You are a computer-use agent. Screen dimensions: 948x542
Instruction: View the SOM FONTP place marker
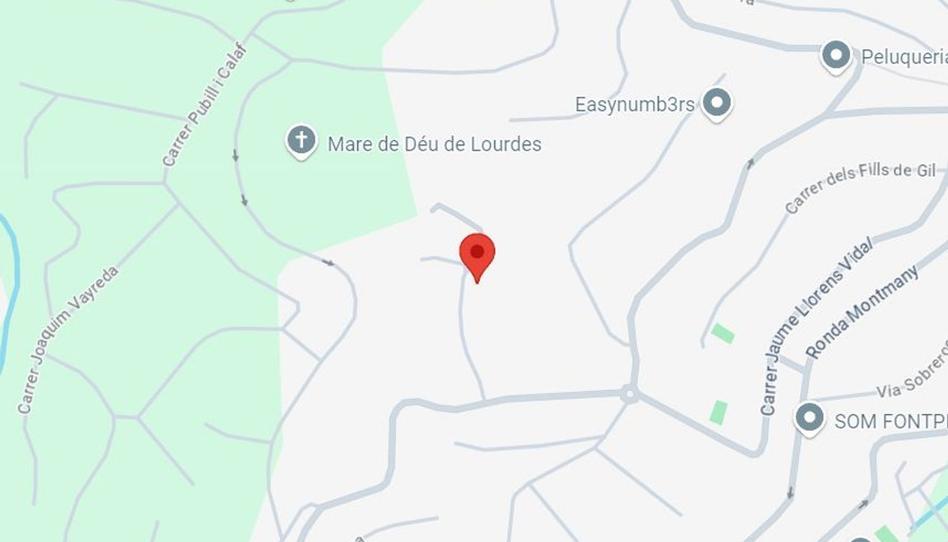click(809, 418)
